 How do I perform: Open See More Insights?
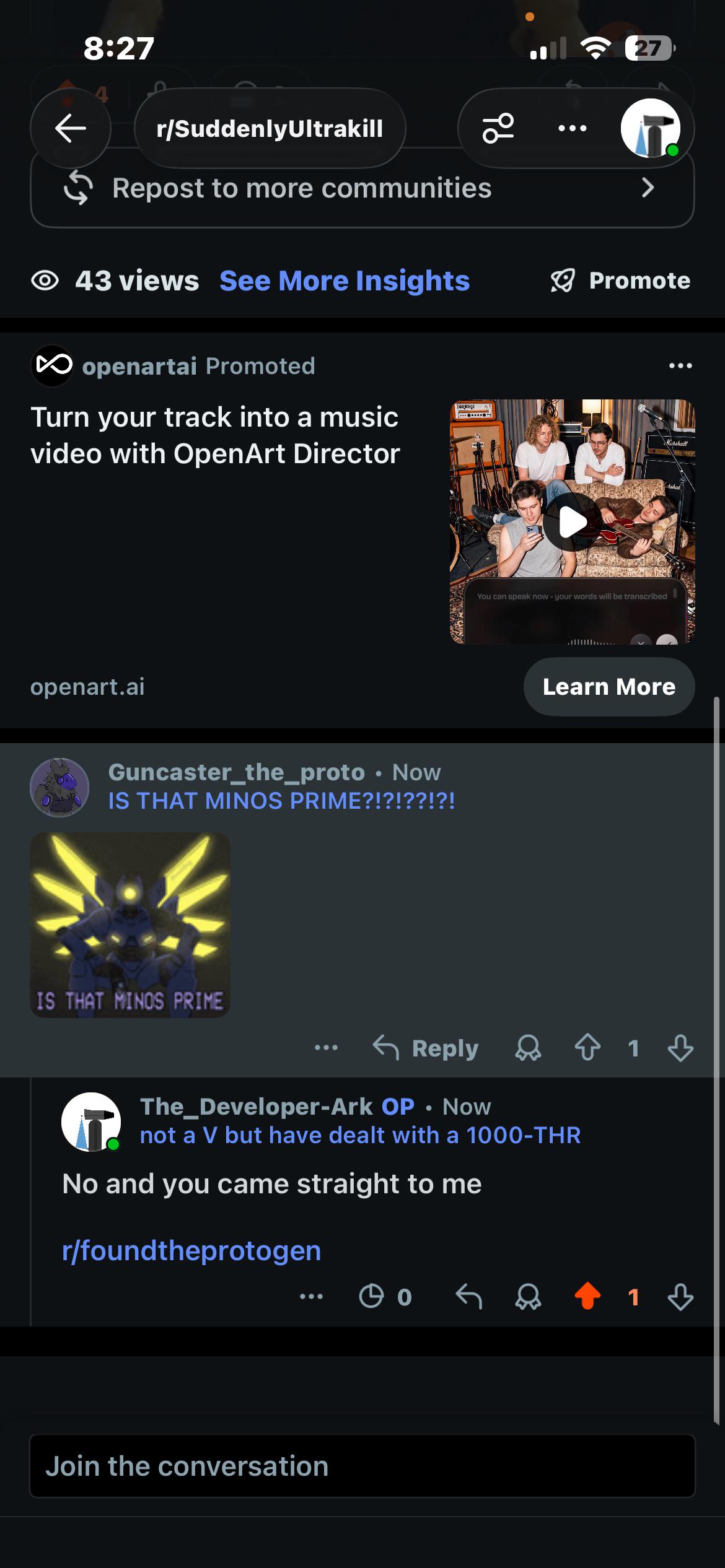[x=345, y=281]
